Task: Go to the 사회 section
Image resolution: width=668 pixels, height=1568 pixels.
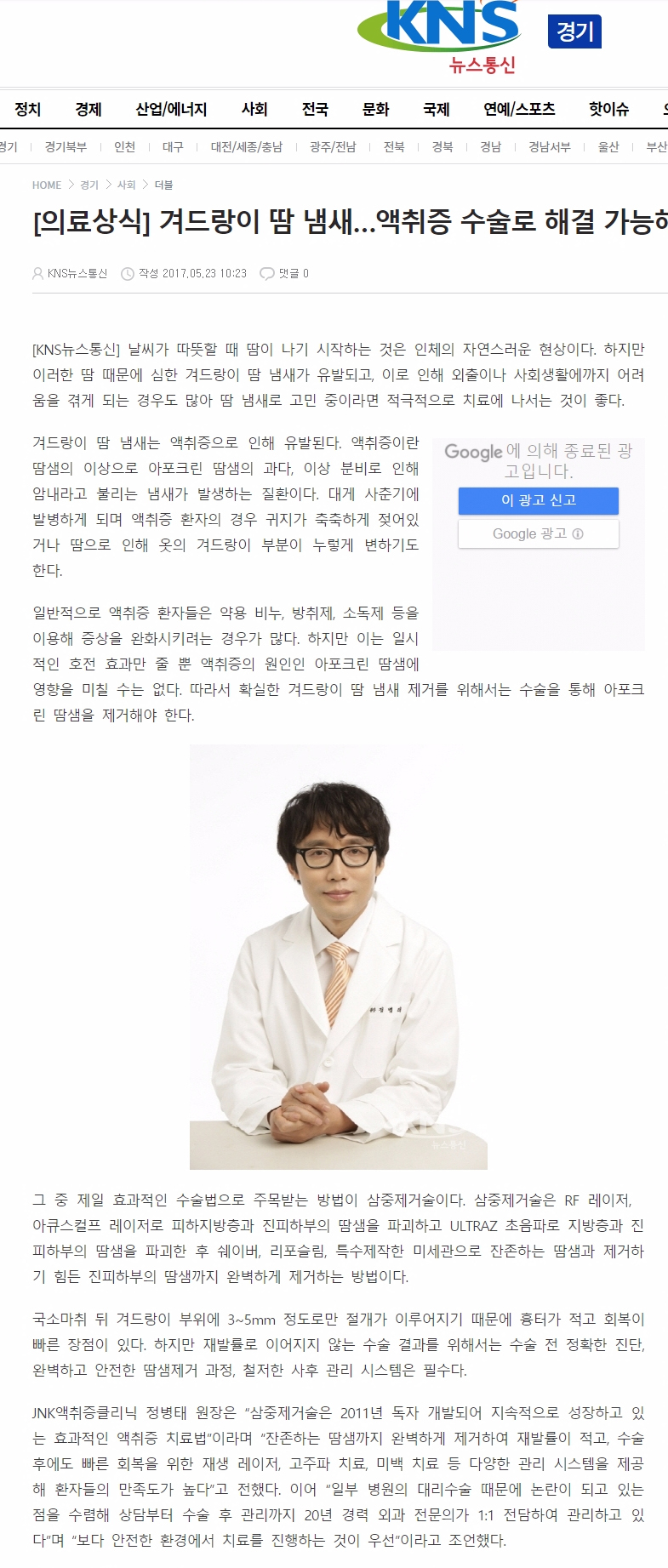Action: pyautogui.click(x=254, y=109)
